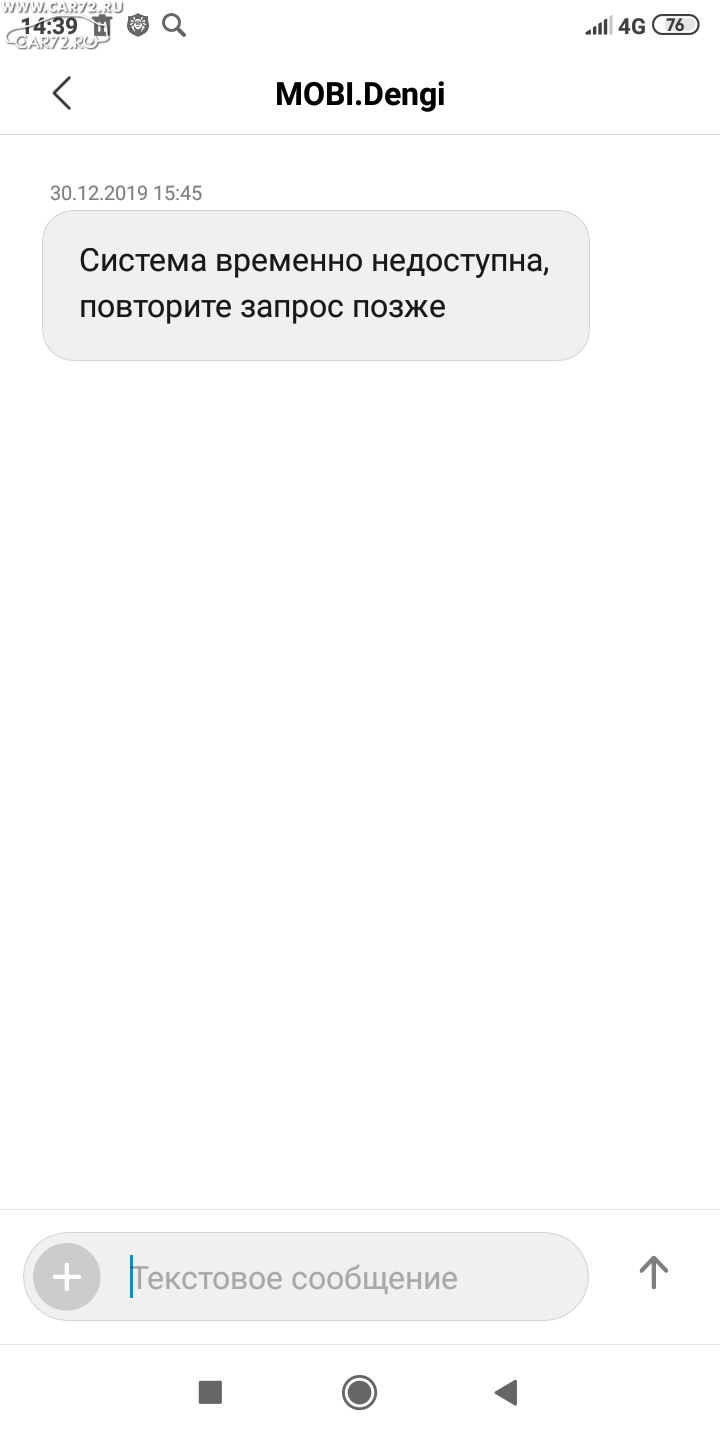This screenshot has height=1440, width=720.
Task: Tap the plus attachment button
Action: point(67,1277)
